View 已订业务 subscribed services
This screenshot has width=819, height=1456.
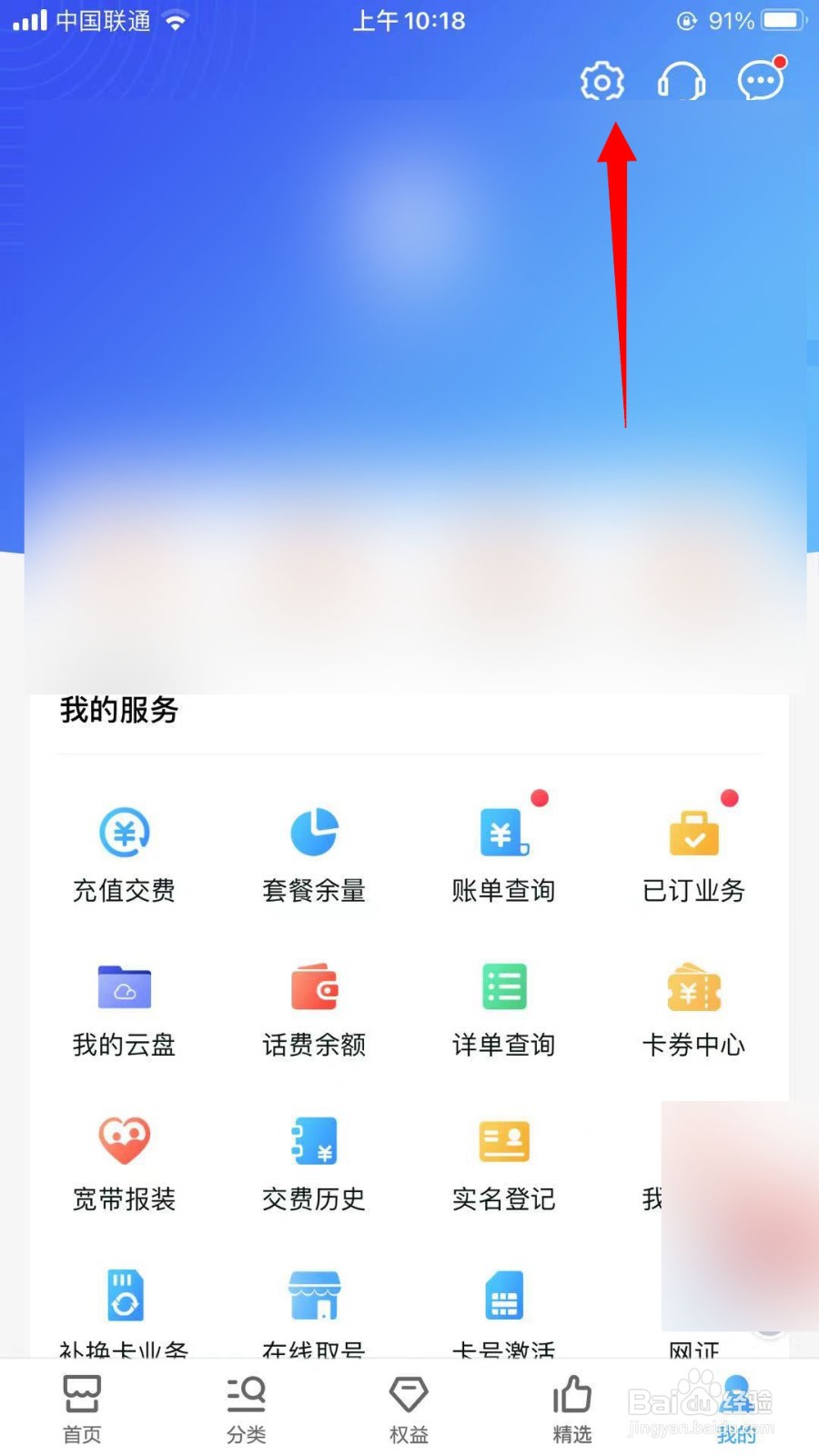(693, 851)
